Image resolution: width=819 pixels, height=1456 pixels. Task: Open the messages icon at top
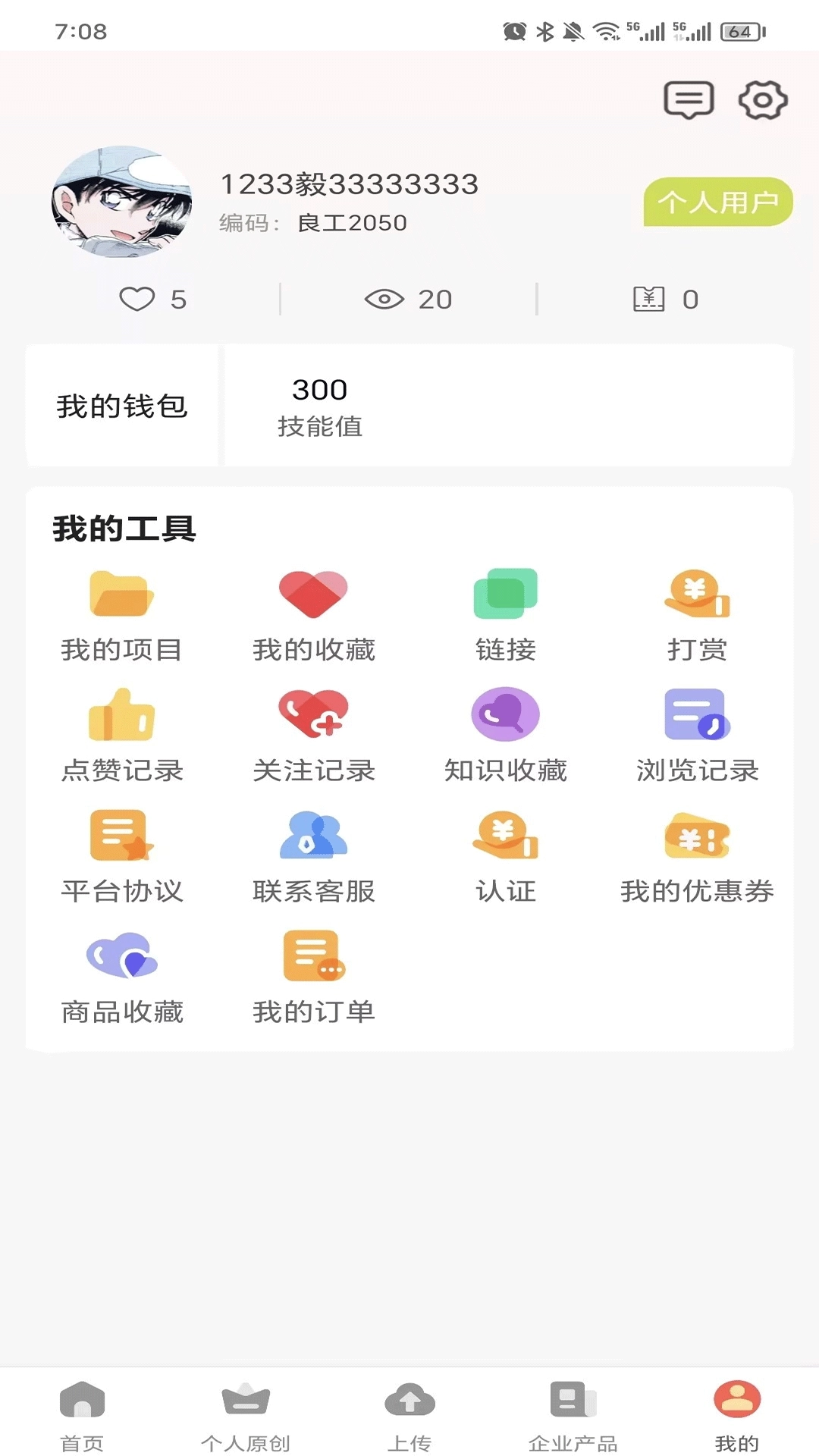click(688, 100)
